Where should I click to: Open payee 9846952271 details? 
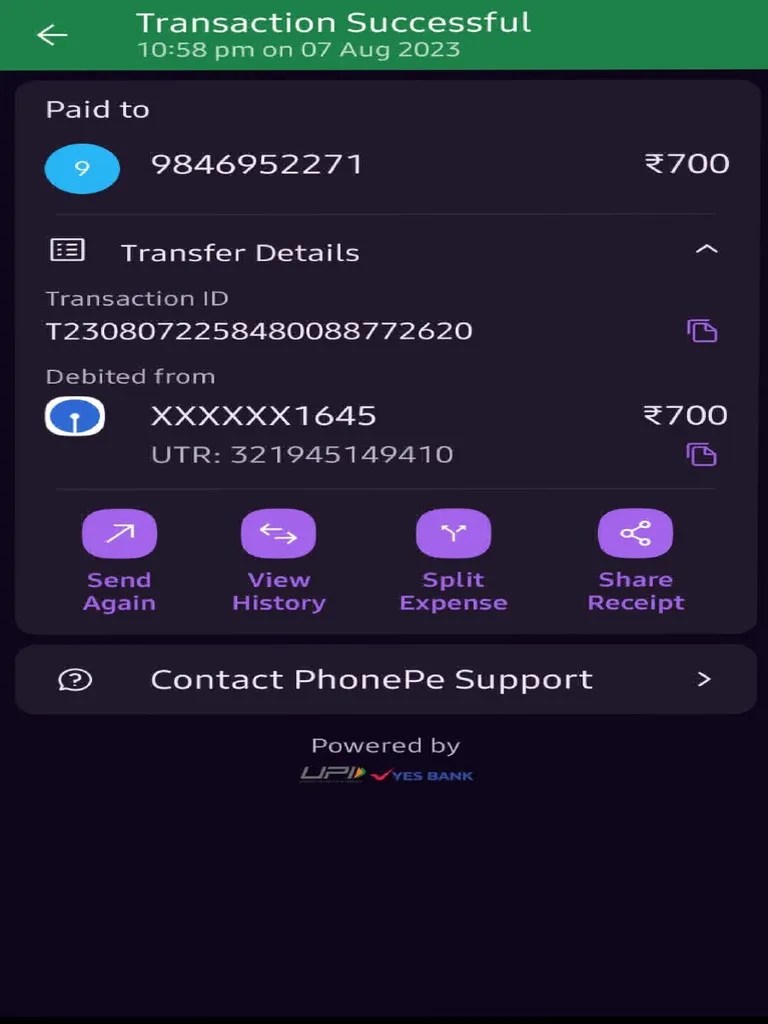256,165
